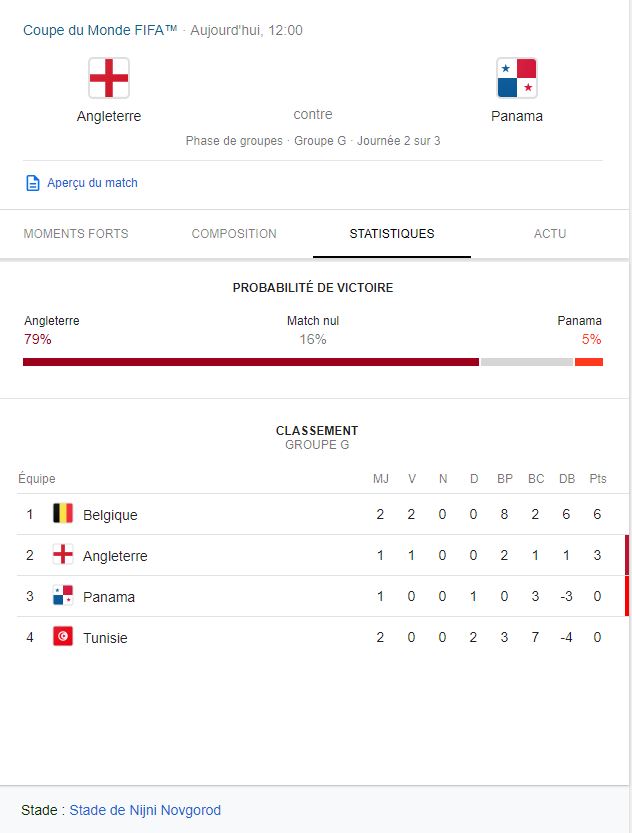Screen dimensions: 632x833
Task: Open the Coupe du Monde FIFA link
Action: click(100, 30)
